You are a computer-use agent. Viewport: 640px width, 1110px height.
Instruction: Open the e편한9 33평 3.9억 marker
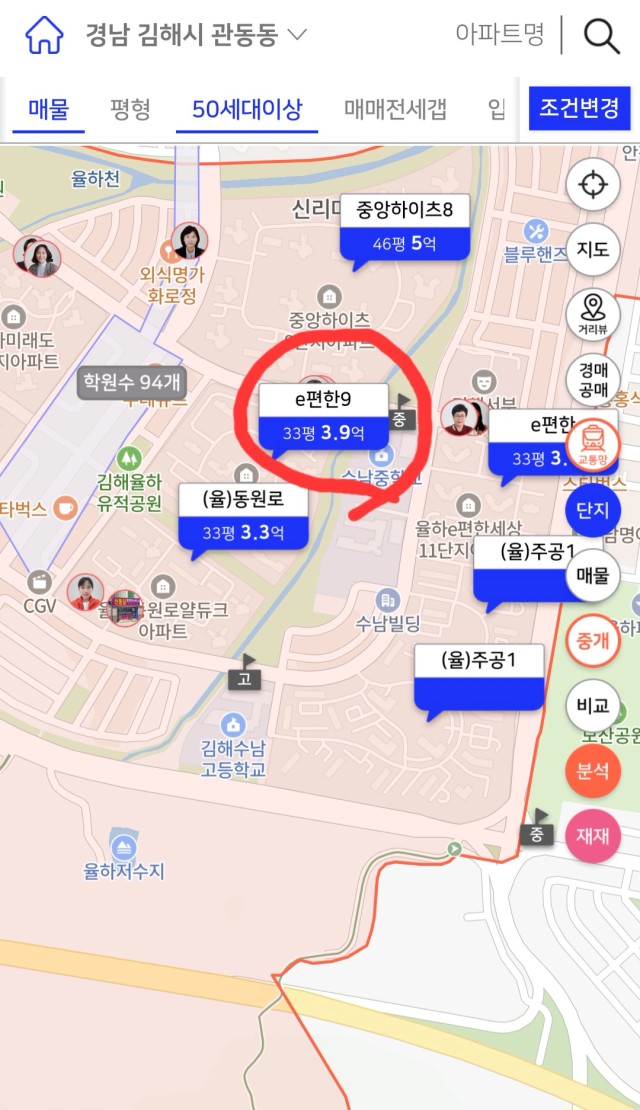323,416
